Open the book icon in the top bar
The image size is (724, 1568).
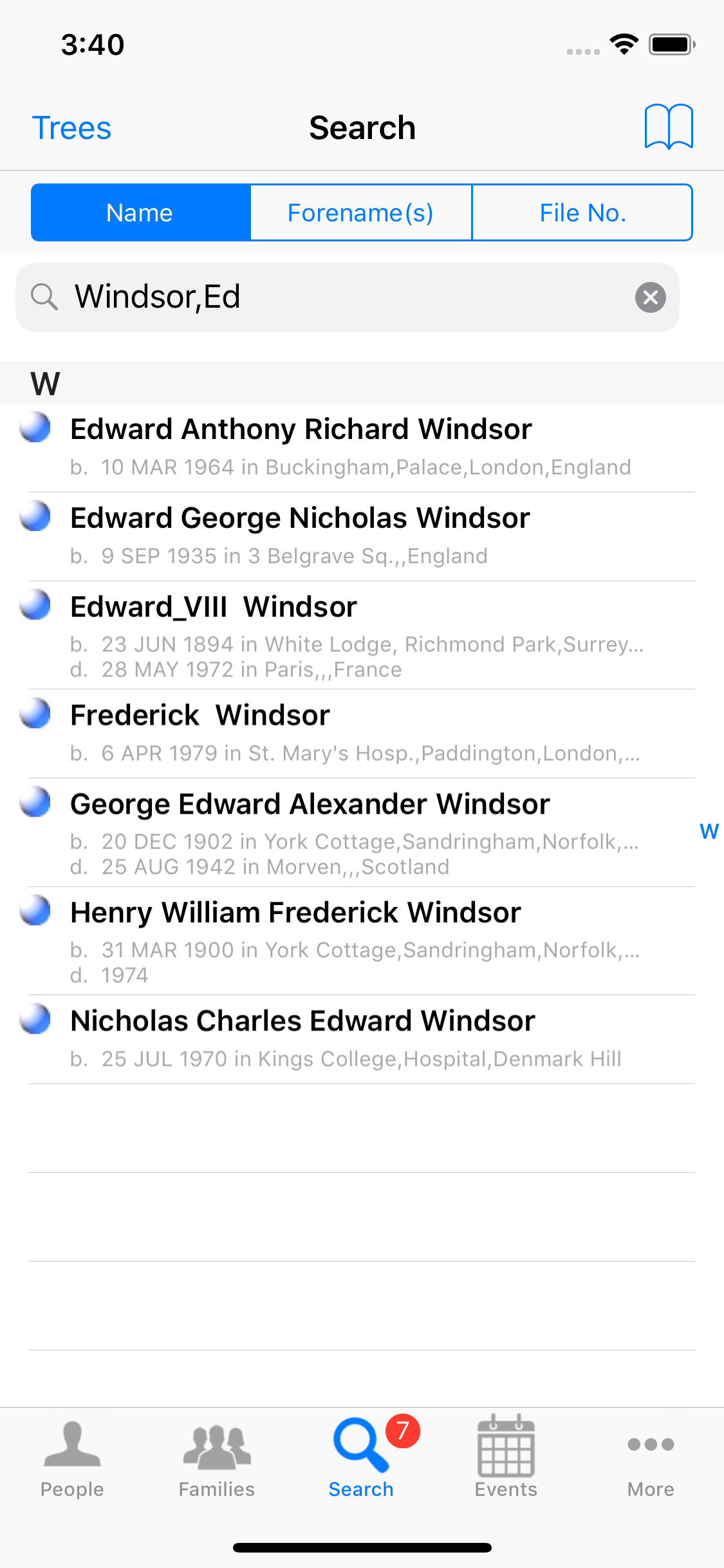(x=669, y=127)
